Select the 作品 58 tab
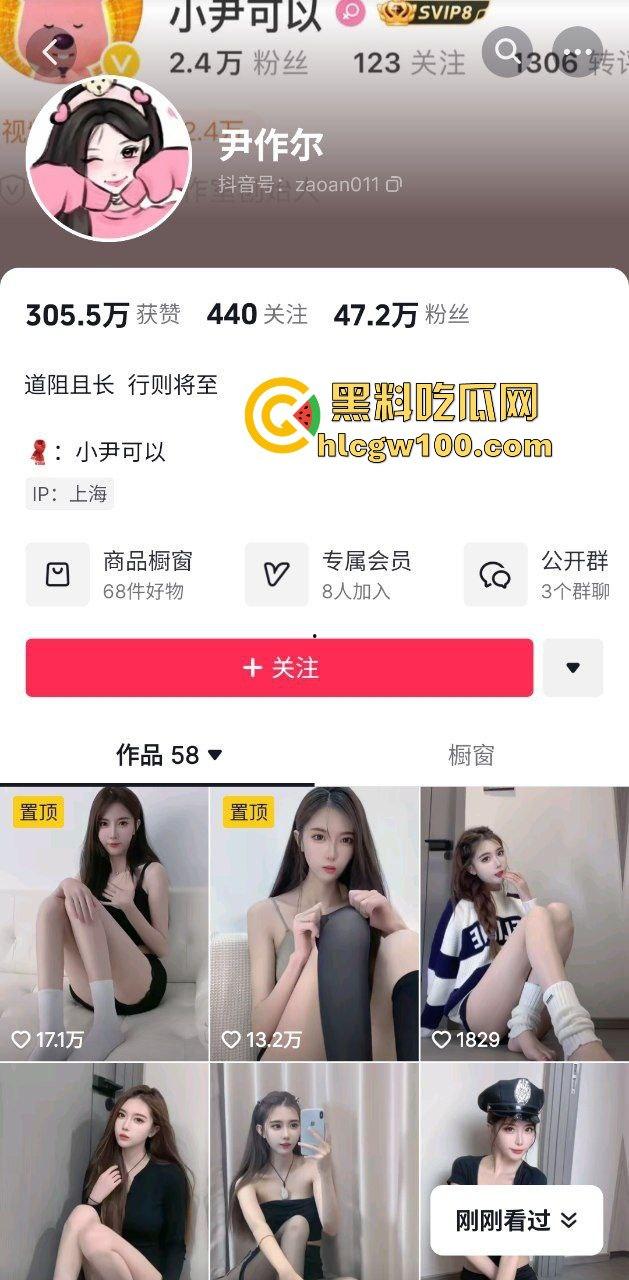Screen dimensions: 629x1280 click(x=168, y=755)
